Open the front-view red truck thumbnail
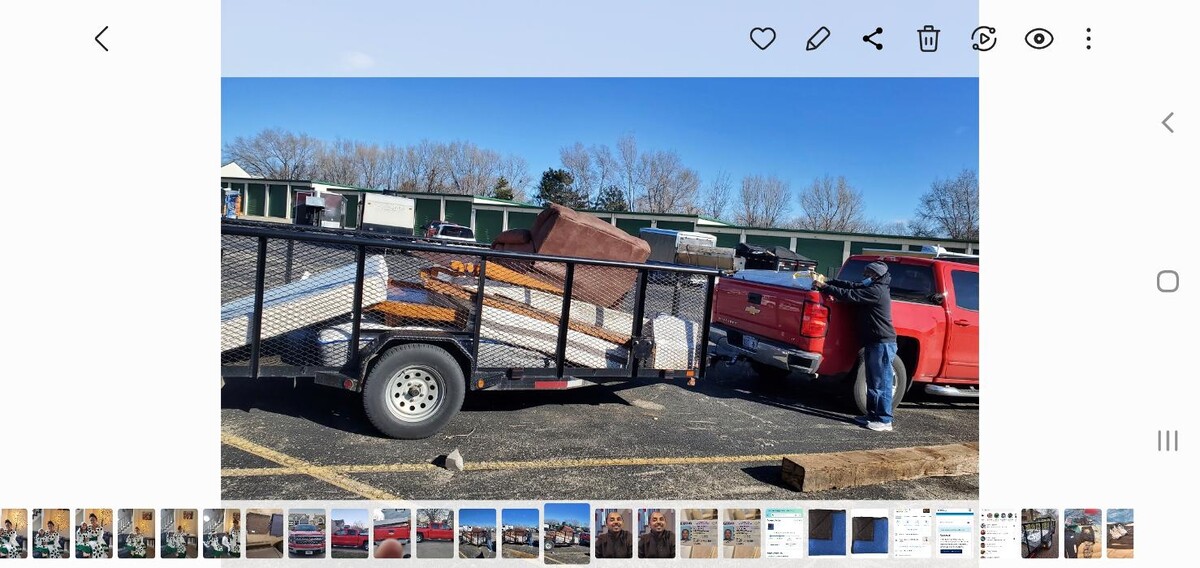This screenshot has height=568, width=1200. [x=307, y=533]
